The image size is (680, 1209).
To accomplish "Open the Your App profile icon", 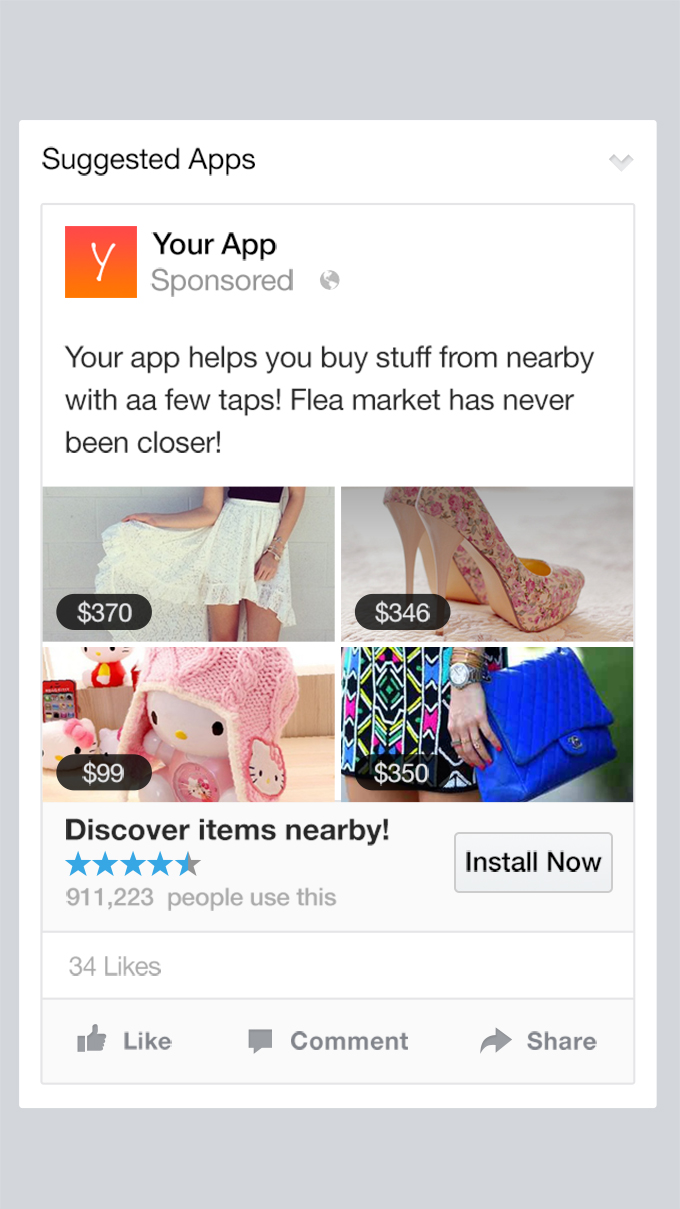I will coord(101,262).
